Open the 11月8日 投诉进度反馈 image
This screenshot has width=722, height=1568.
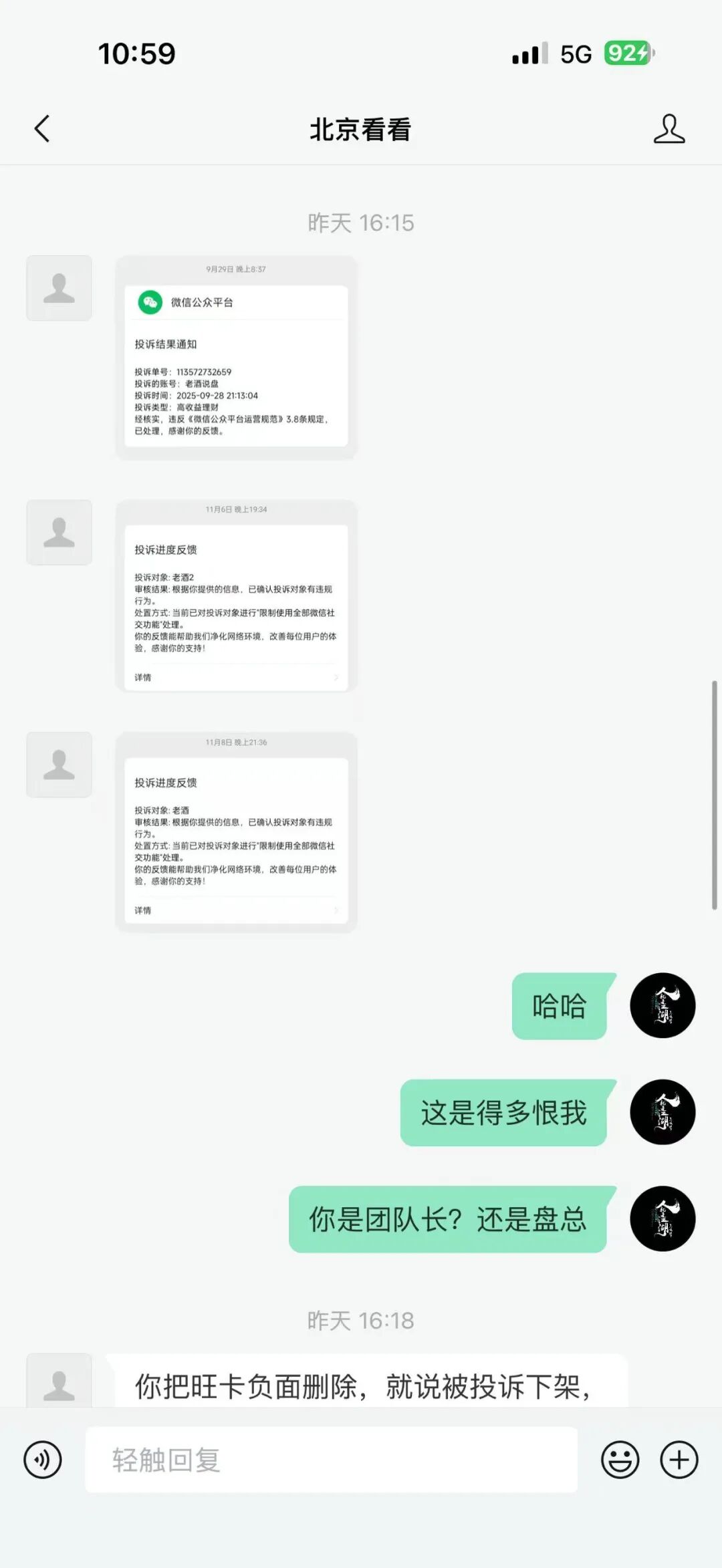tap(236, 832)
